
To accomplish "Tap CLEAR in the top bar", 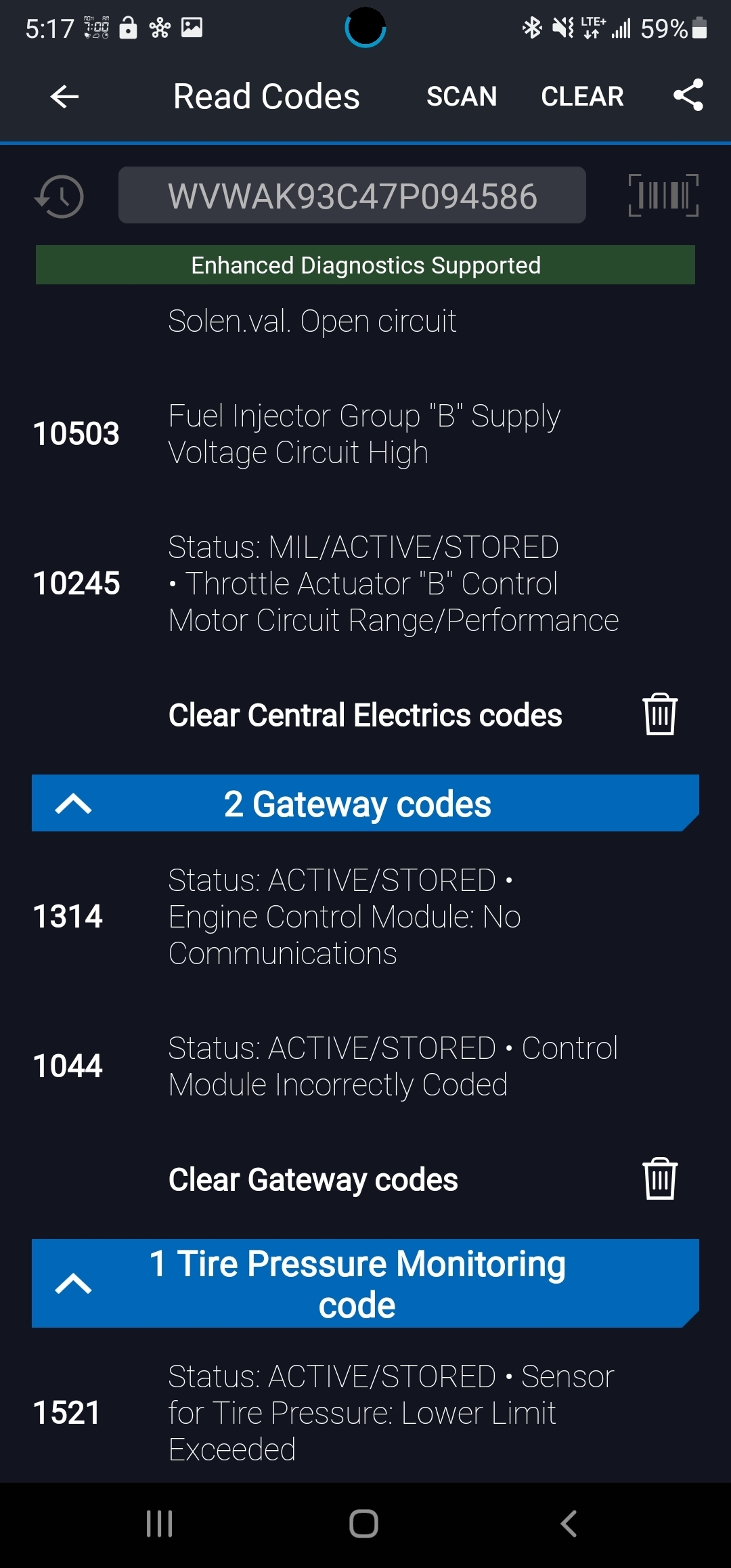I will click(582, 97).
